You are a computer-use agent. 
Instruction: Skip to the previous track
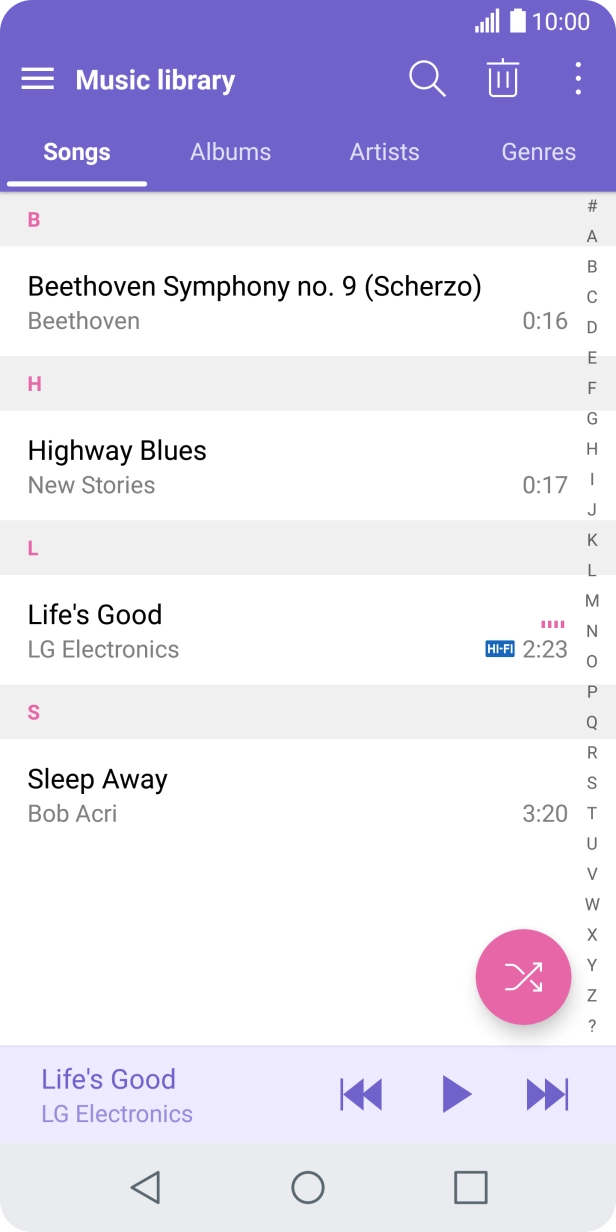point(361,1095)
